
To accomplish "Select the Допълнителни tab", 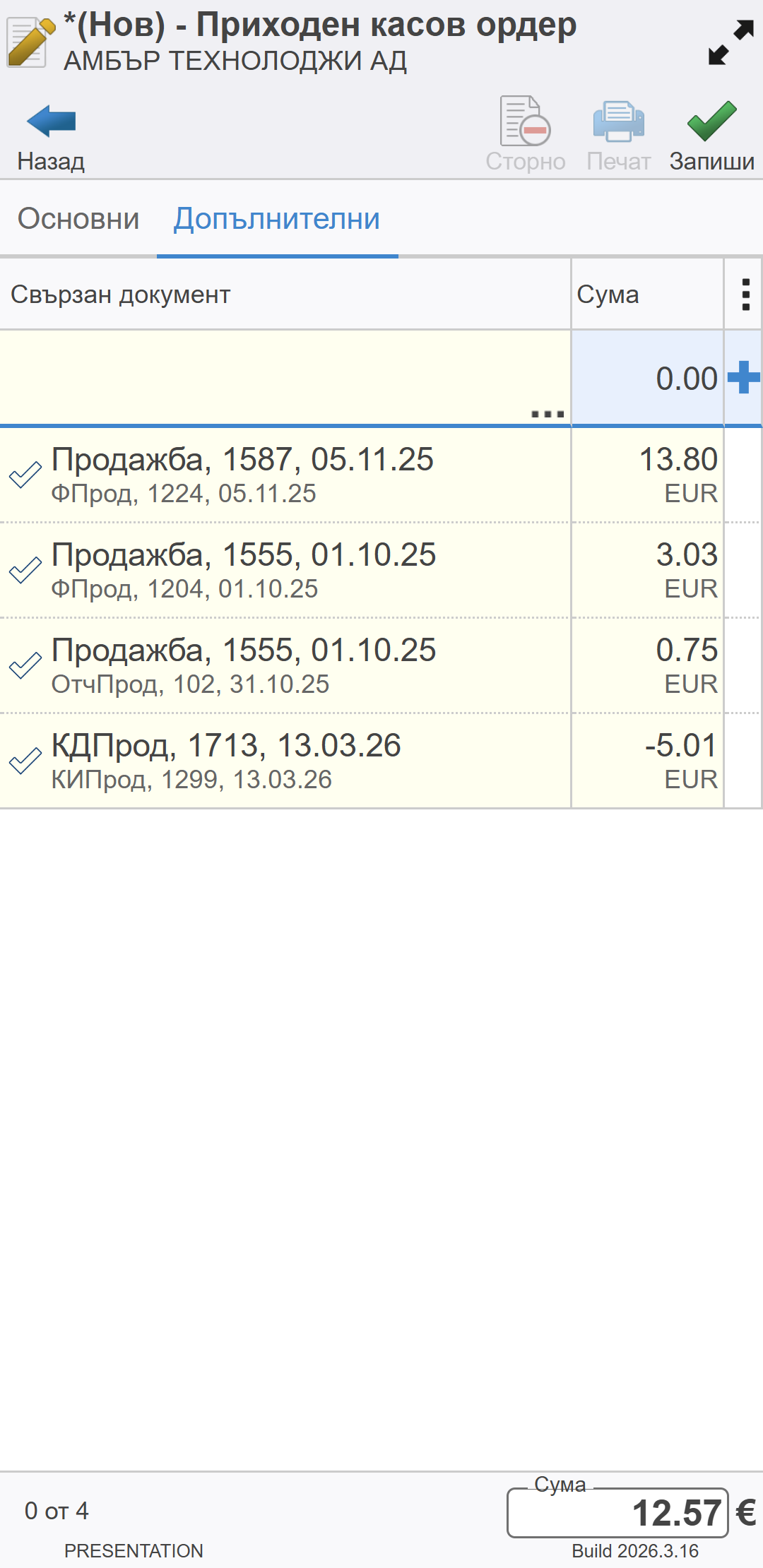I will coord(277,219).
